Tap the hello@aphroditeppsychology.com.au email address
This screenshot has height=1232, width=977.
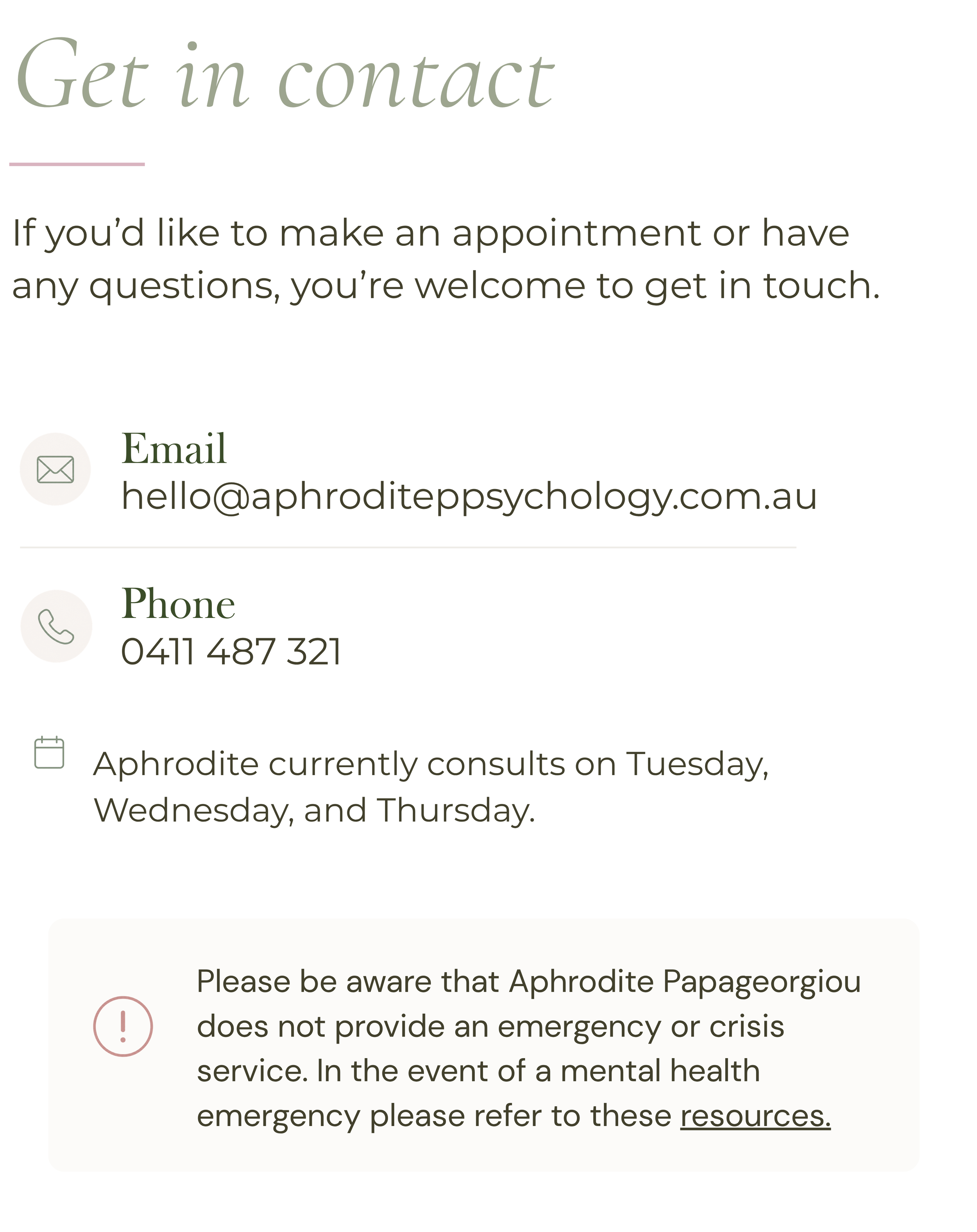coord(469,496)
